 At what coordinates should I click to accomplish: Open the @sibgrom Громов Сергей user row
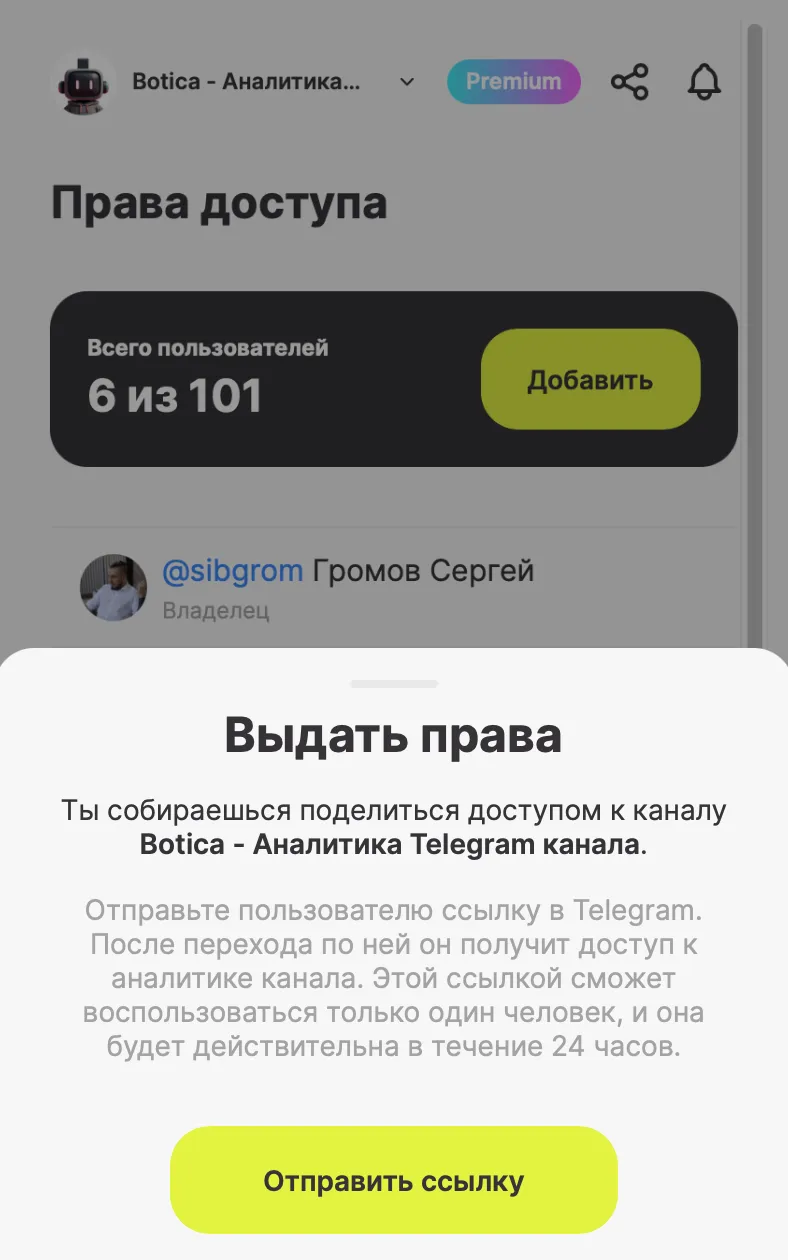click(x=348, y=588)
